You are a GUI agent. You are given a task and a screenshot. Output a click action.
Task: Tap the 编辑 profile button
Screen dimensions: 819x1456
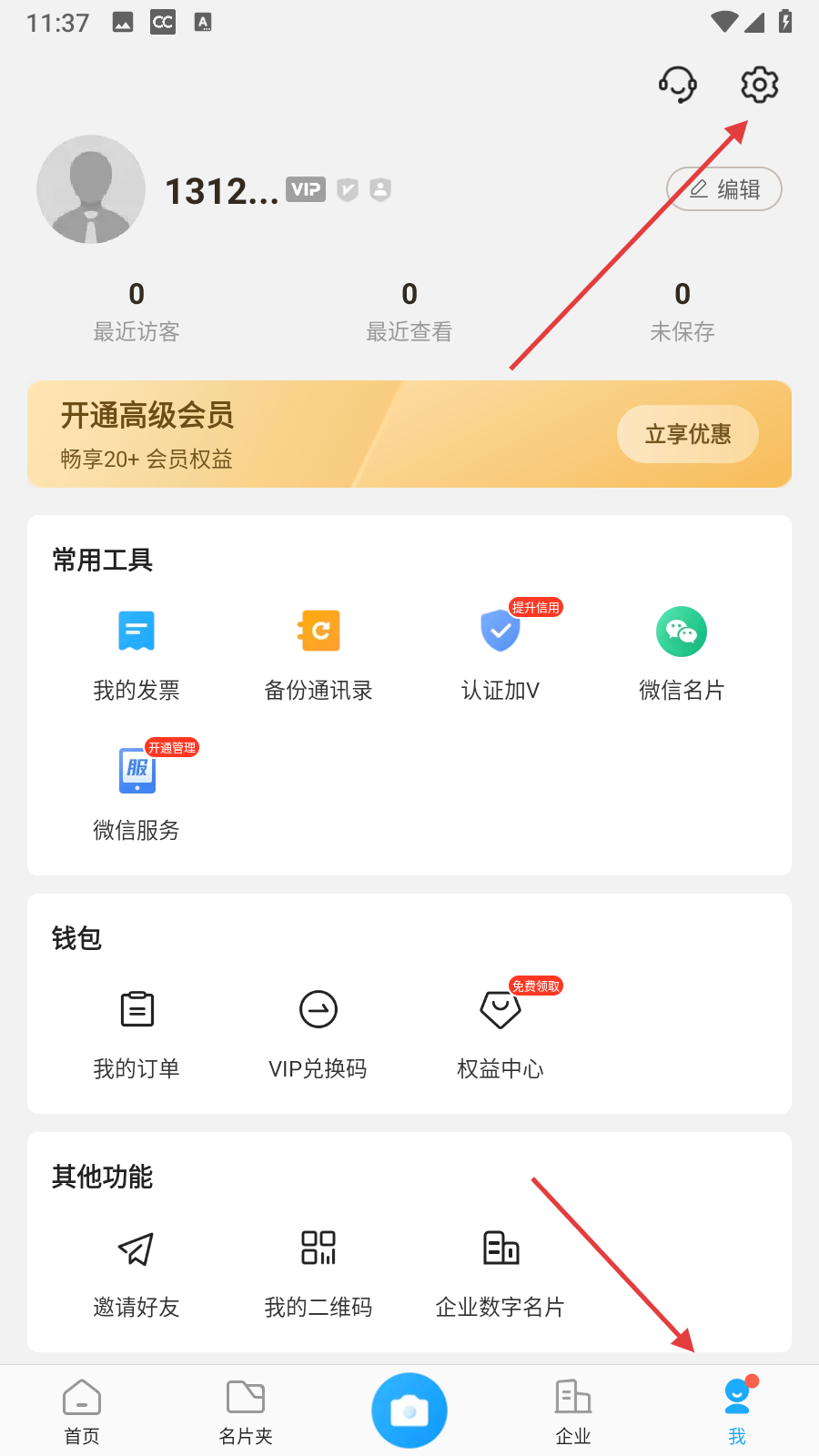point(724,189)
